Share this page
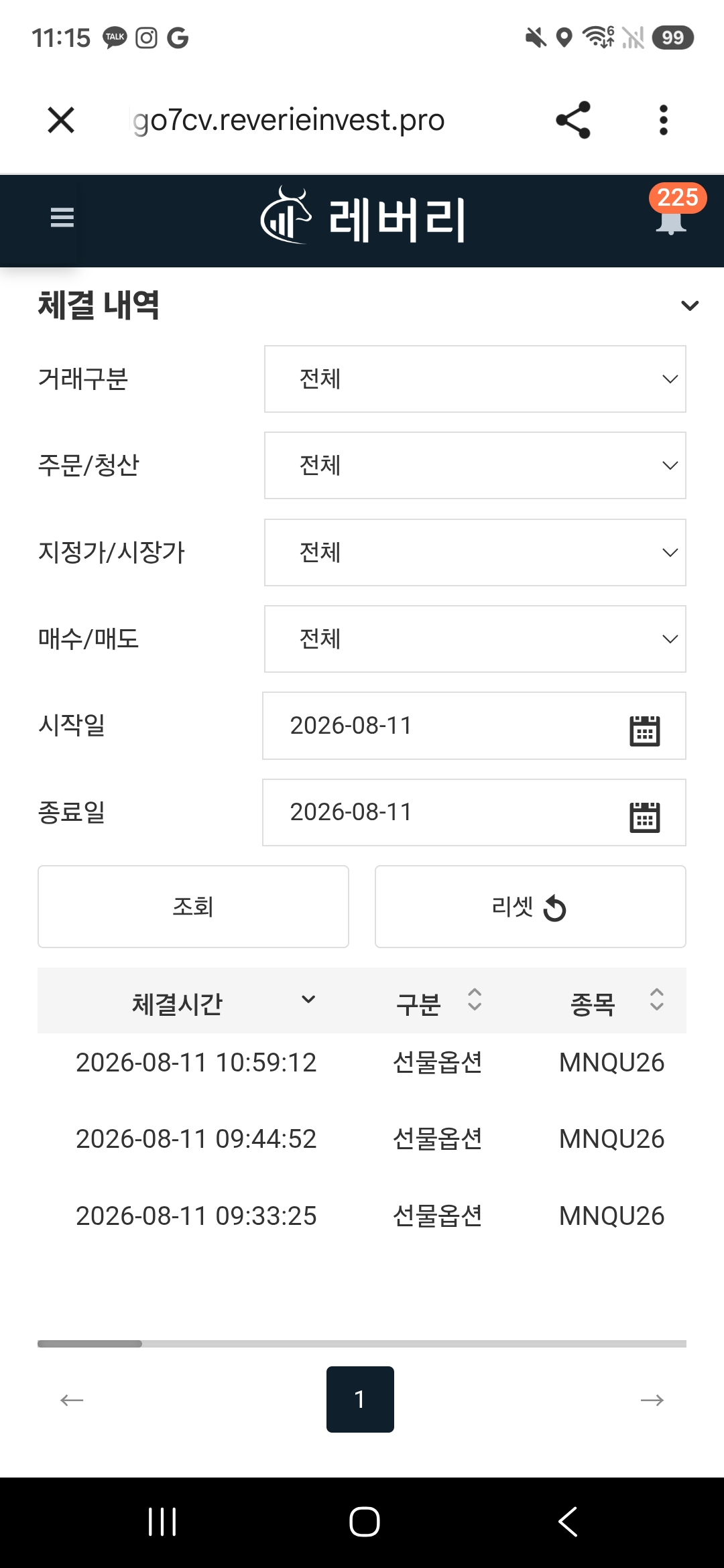Viewport: 724px width, 1568px height. coord(573,120)
